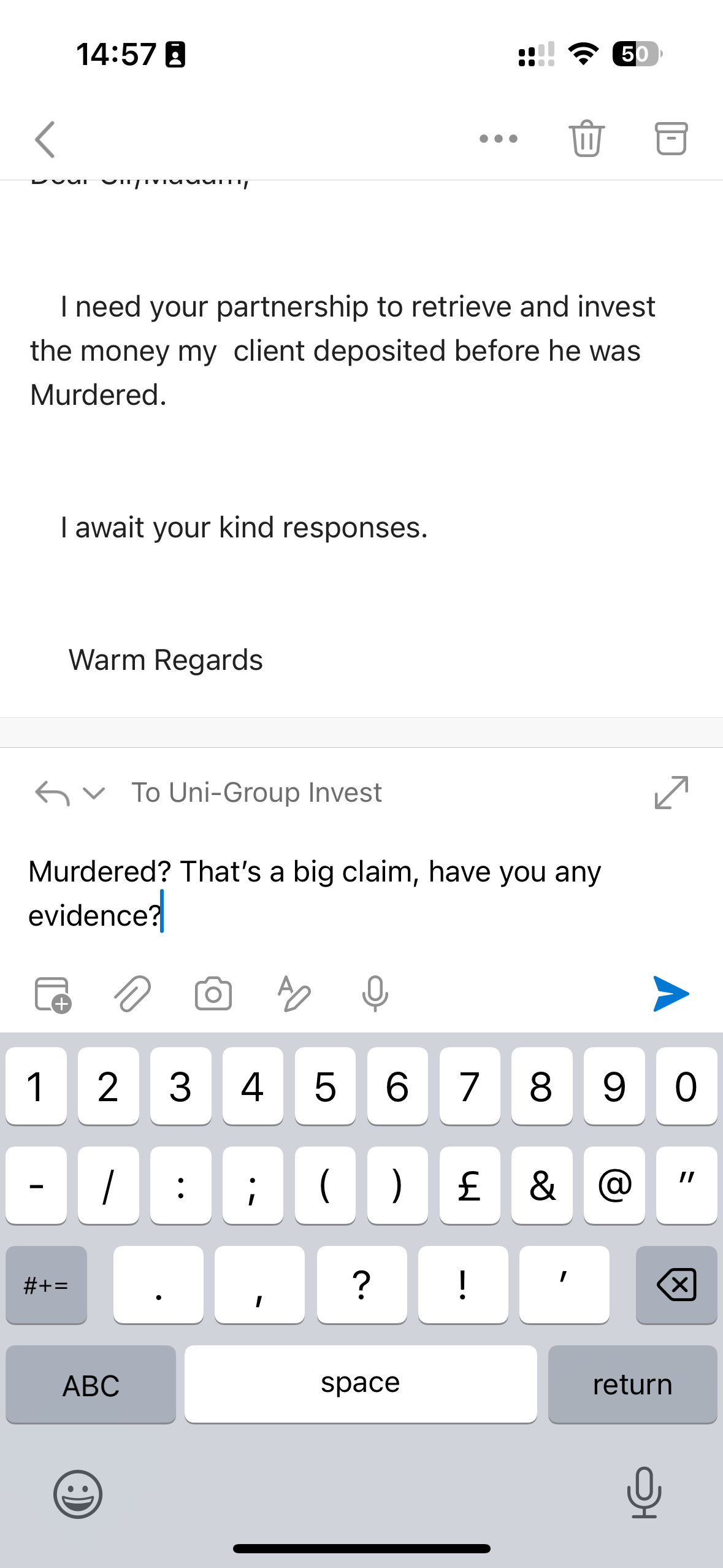The height and width of the screenshot is (1568, 723).
Task: Add calendar availability to the reply
Action: pos(53,994)
